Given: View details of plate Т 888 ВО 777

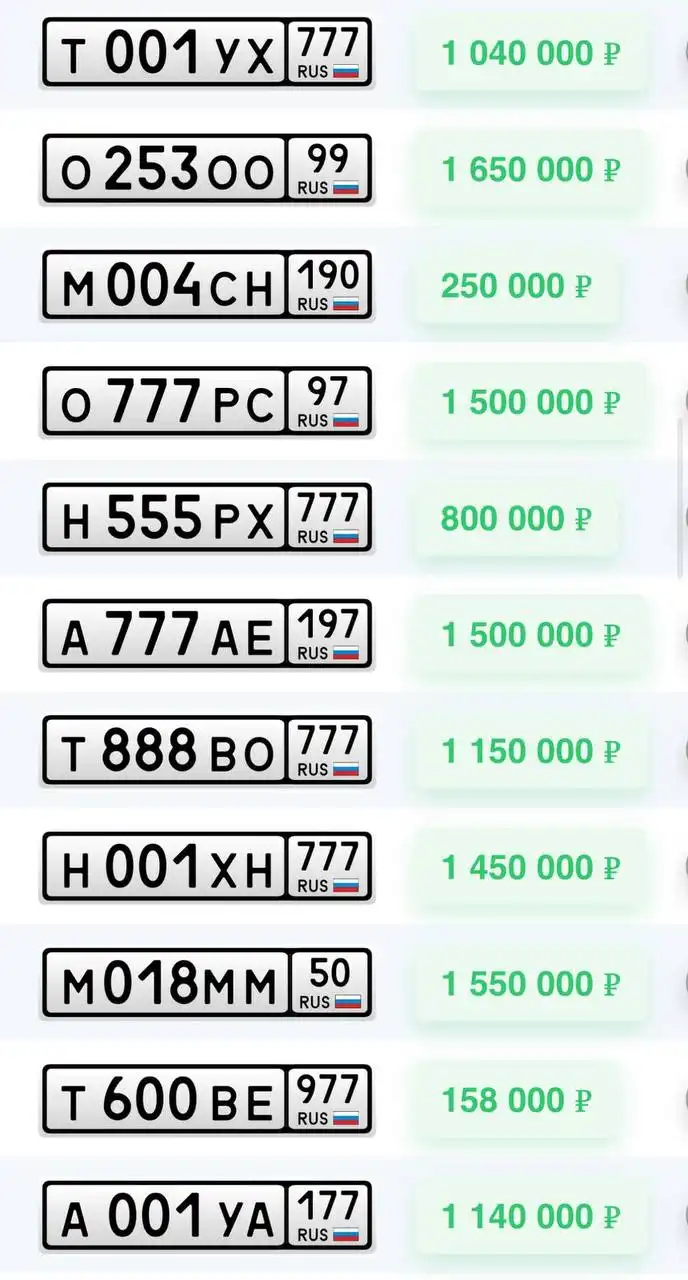Looking at the screenshot, I should [206, 751].
